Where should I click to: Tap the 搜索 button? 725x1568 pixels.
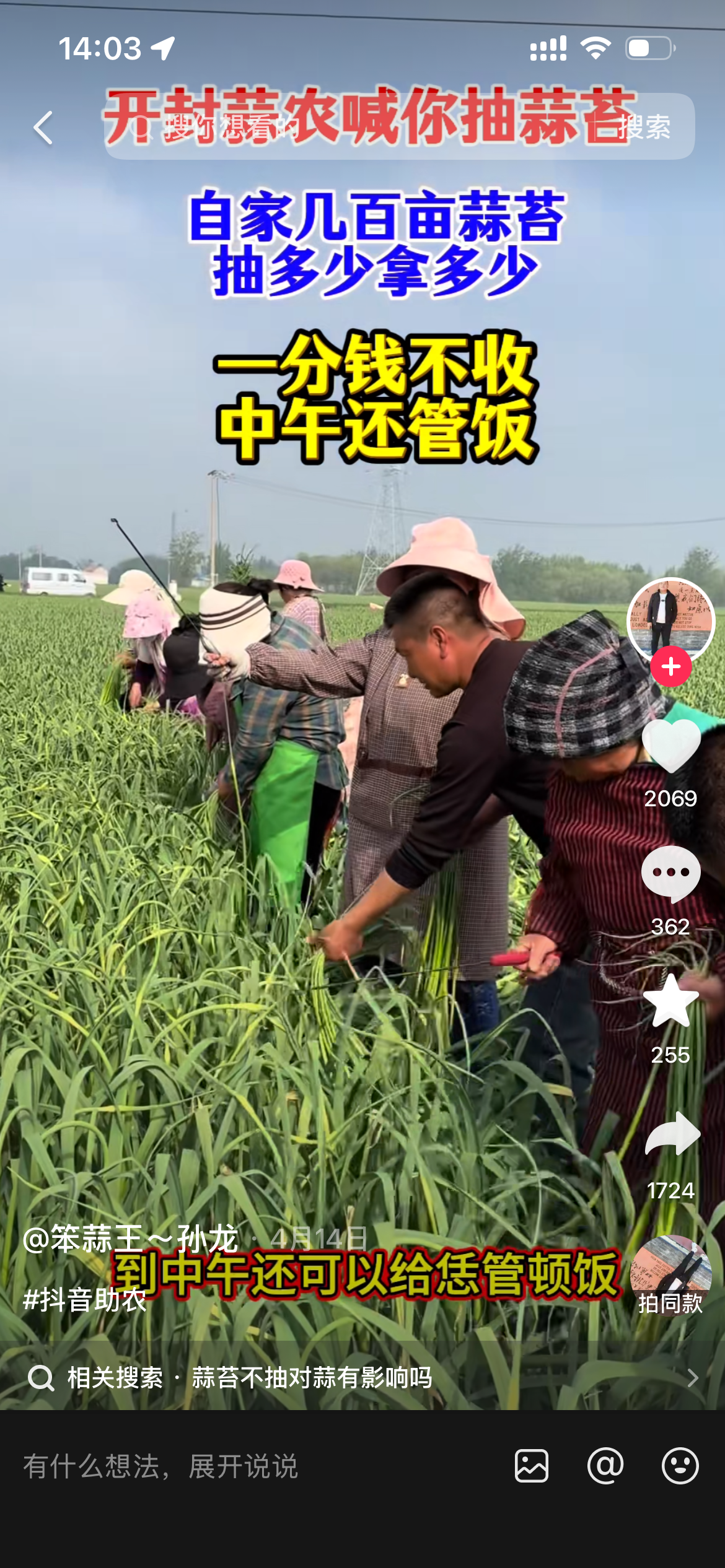click(644, 128)
